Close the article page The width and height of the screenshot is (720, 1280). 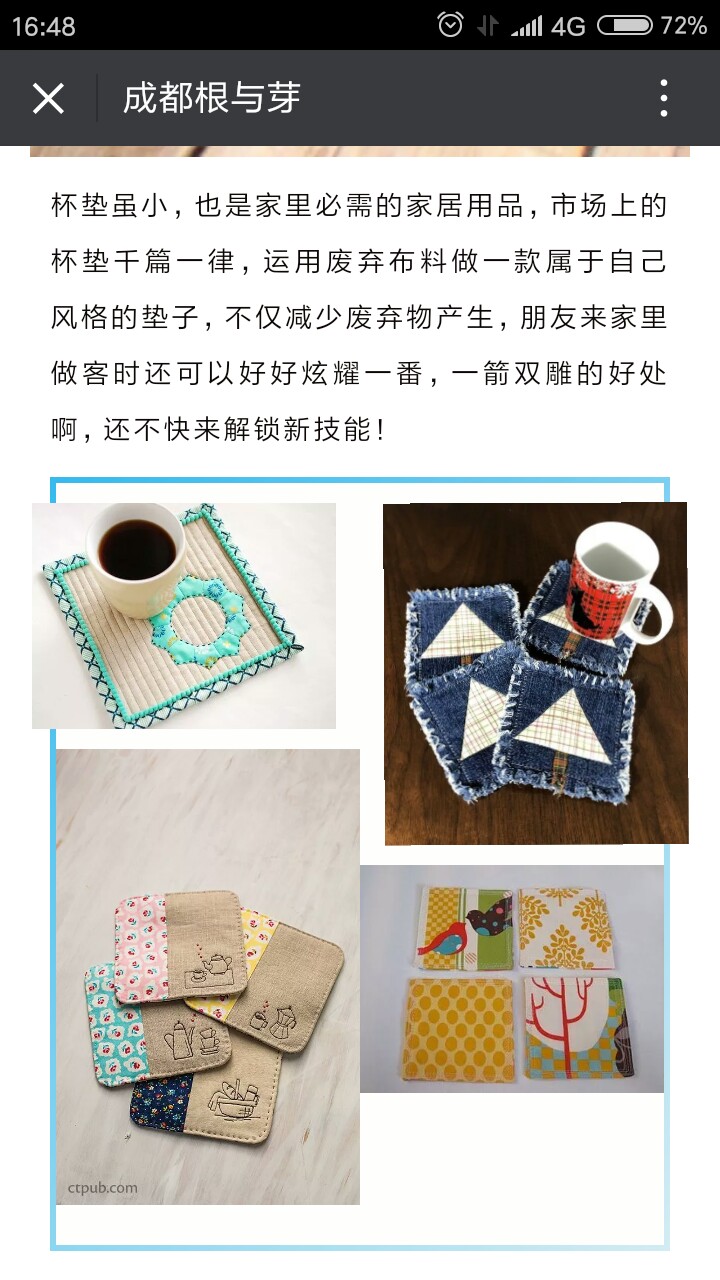[48, 99]
